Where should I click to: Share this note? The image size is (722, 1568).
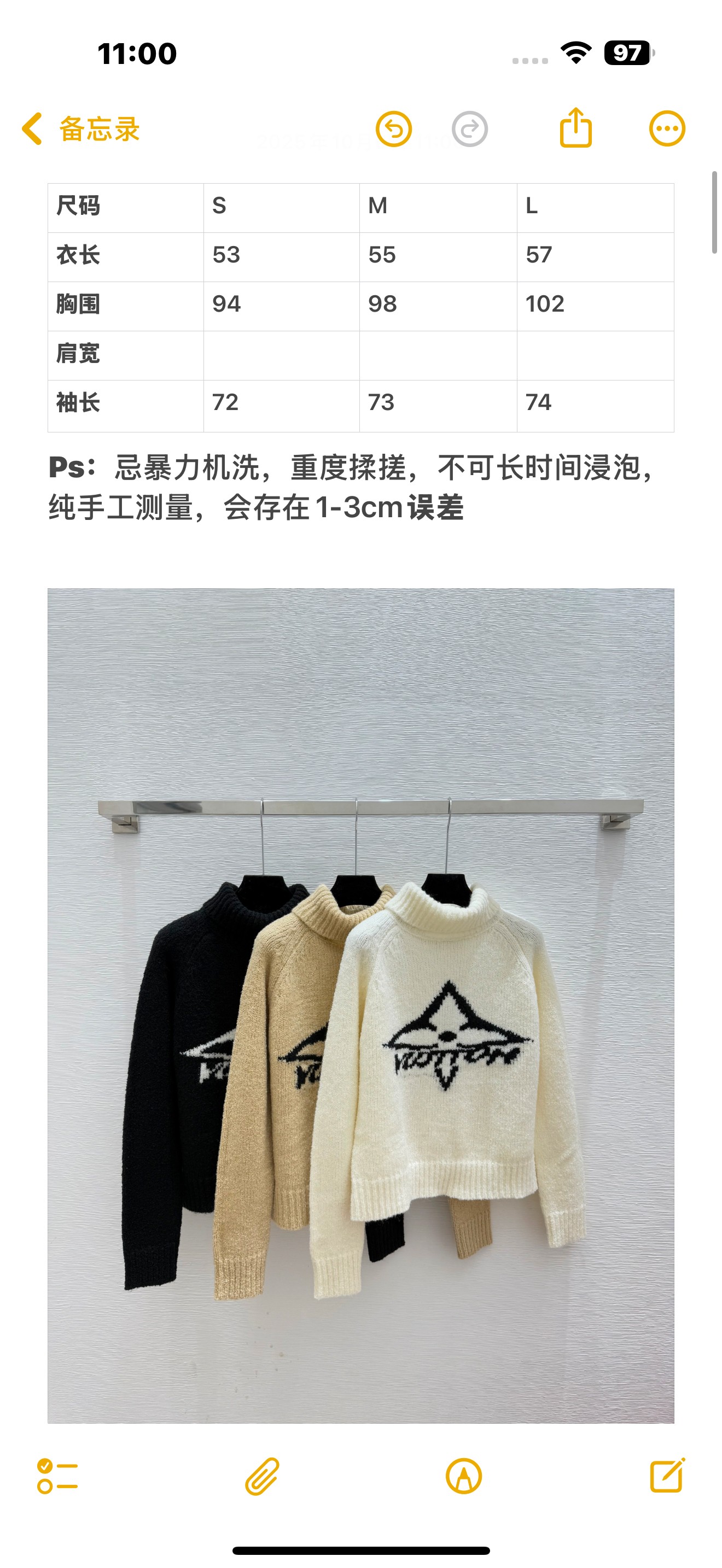click(575, 128)
